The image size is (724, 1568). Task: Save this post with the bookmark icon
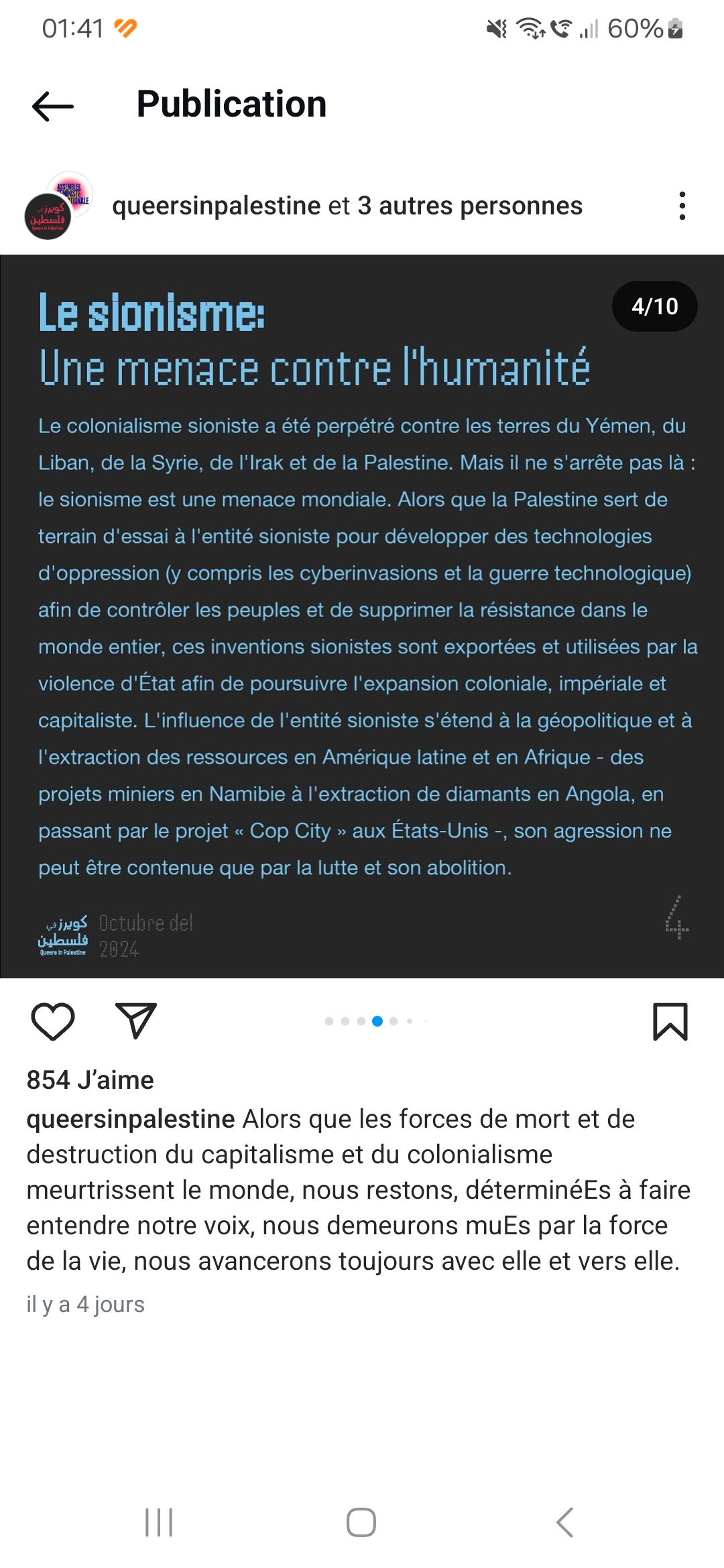point(670,1021)
